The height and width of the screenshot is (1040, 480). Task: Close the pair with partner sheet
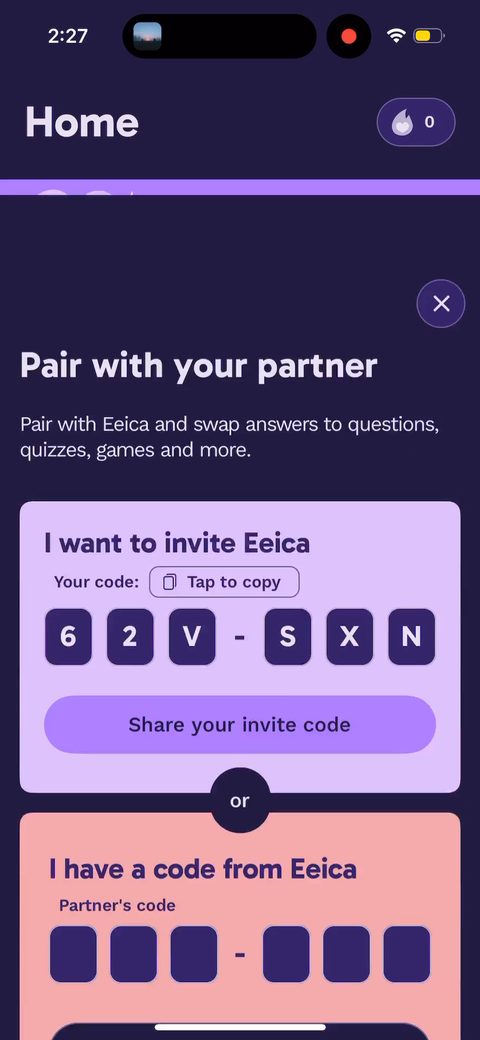tap(441, 304)
